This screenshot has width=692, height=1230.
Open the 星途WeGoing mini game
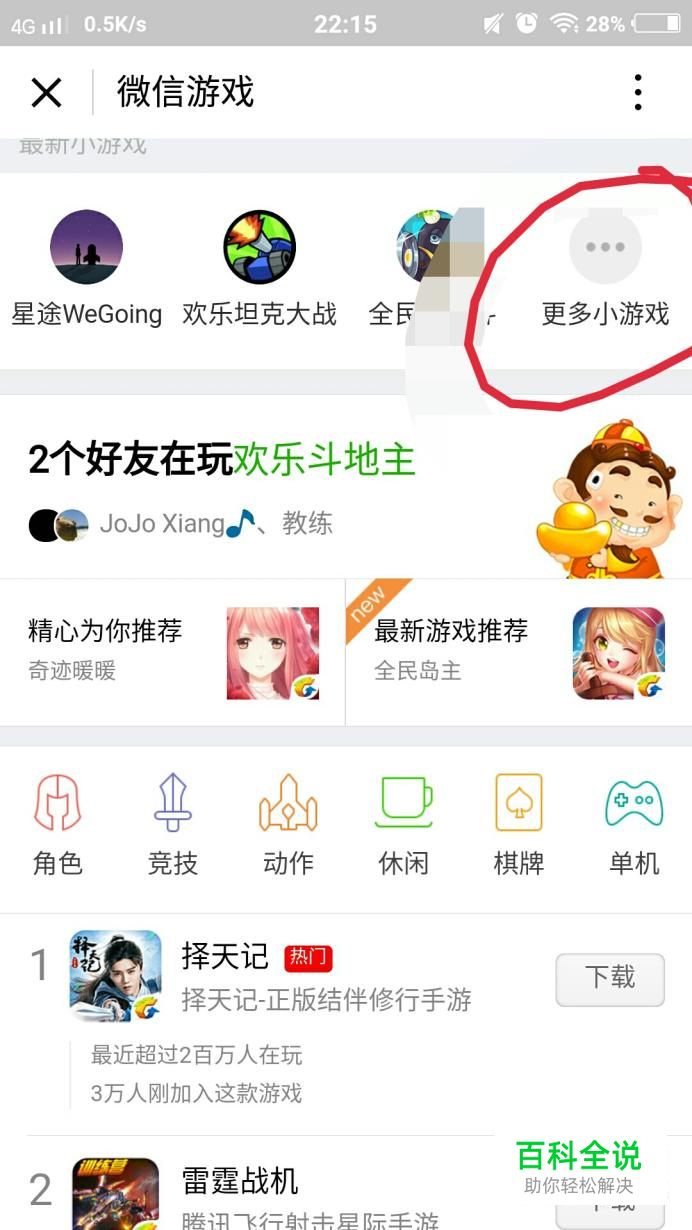pos(86,269)
